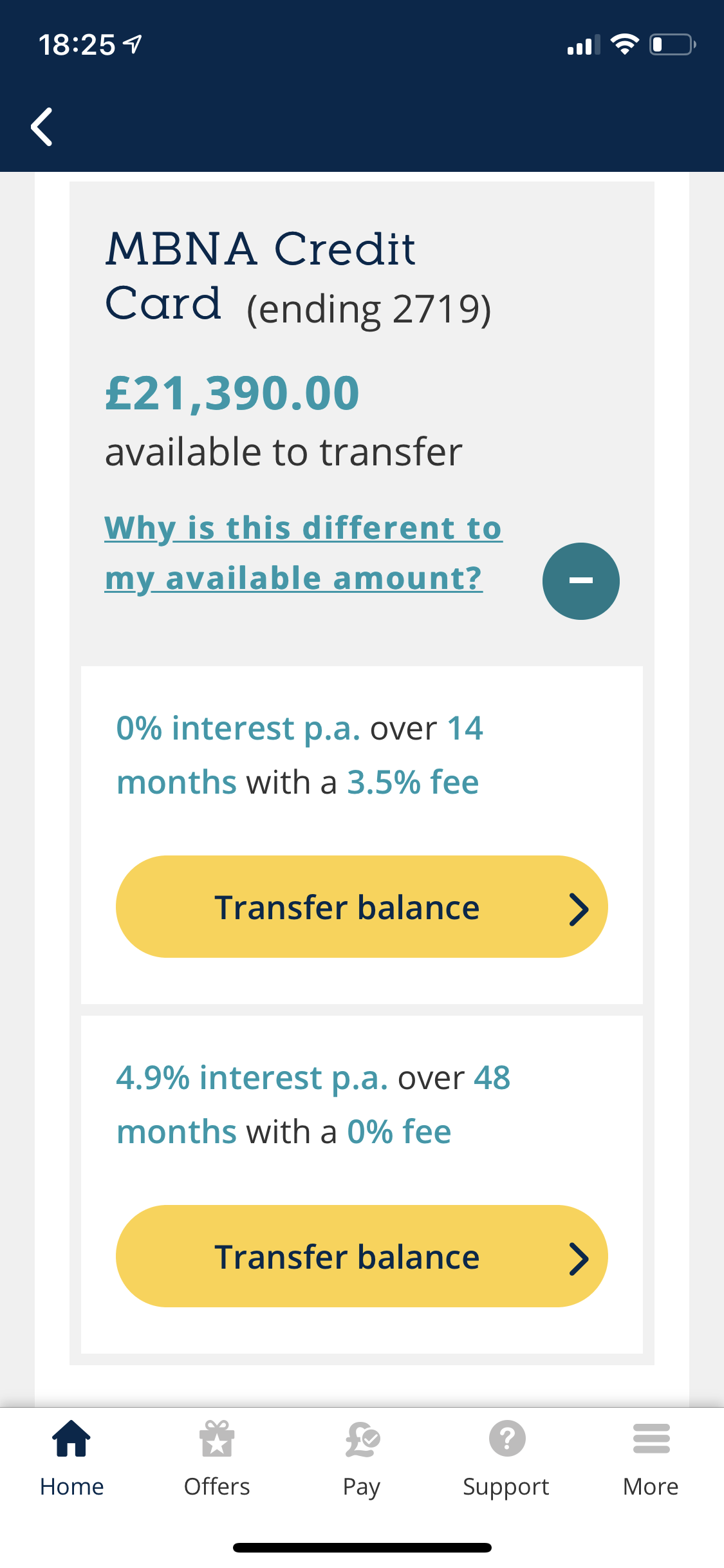Go back using the header arrow

42,127
